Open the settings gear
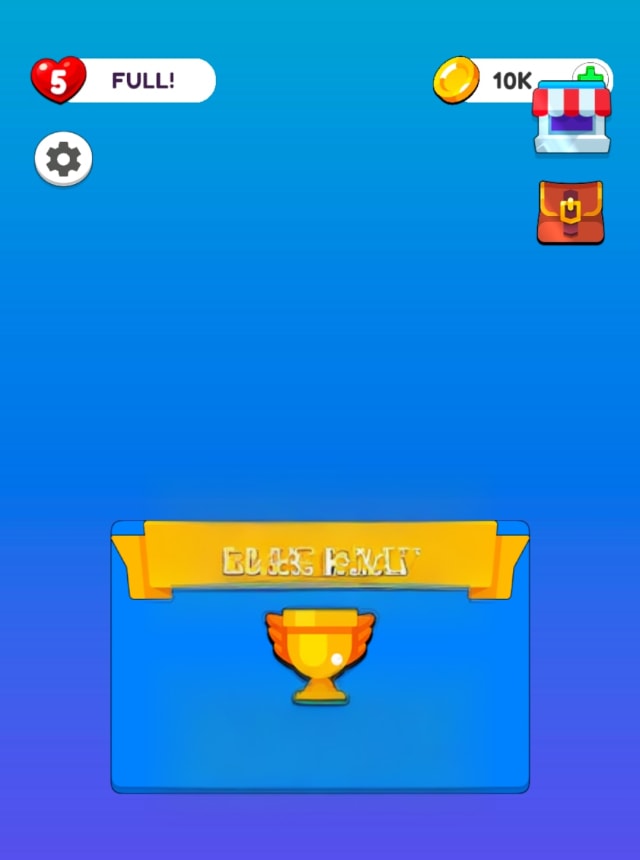The height and width of the screenshot is (860, 640). pyautogui.click(x=63, y=160)
